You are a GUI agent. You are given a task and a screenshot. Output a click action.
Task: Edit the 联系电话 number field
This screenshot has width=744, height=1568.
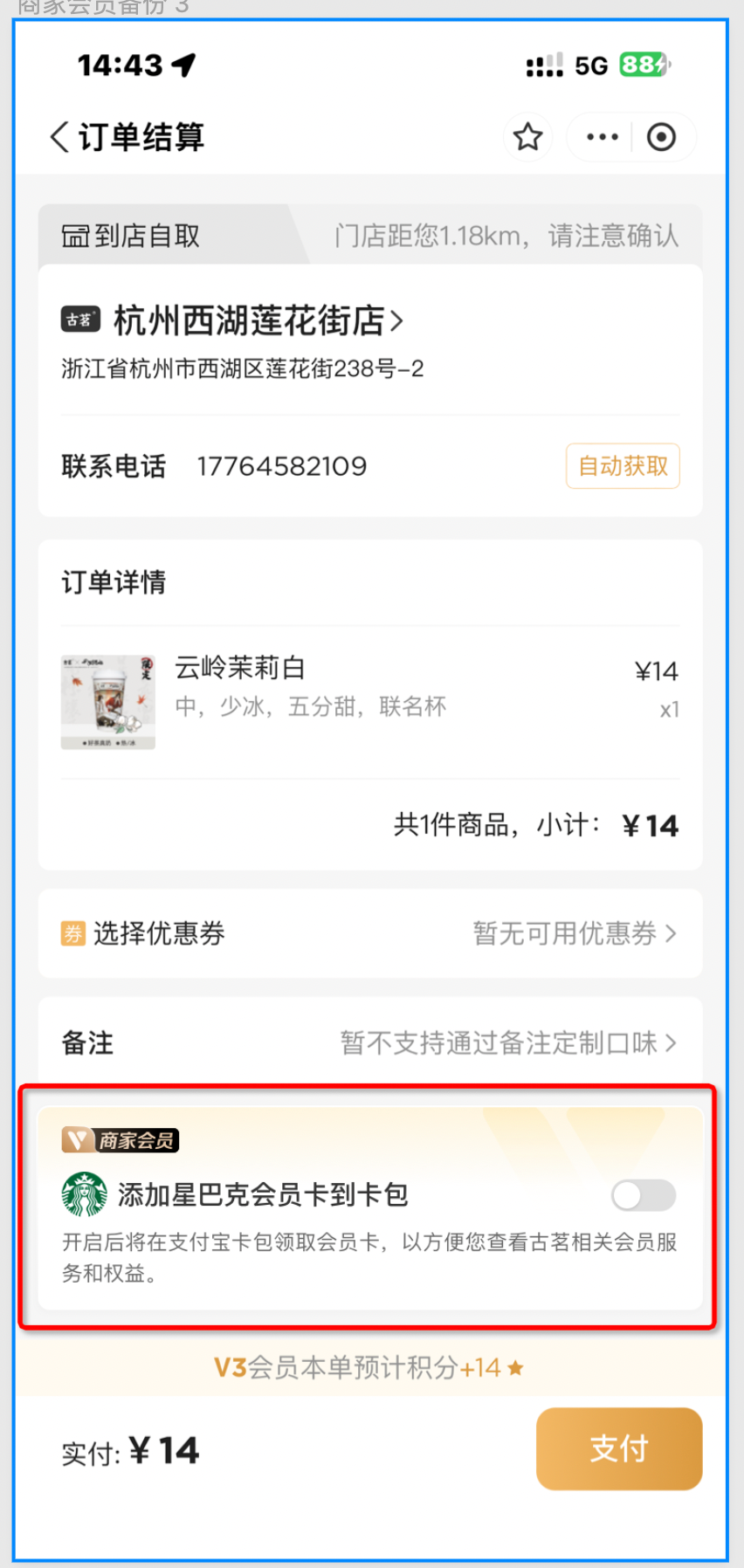[x=282, y=466]
